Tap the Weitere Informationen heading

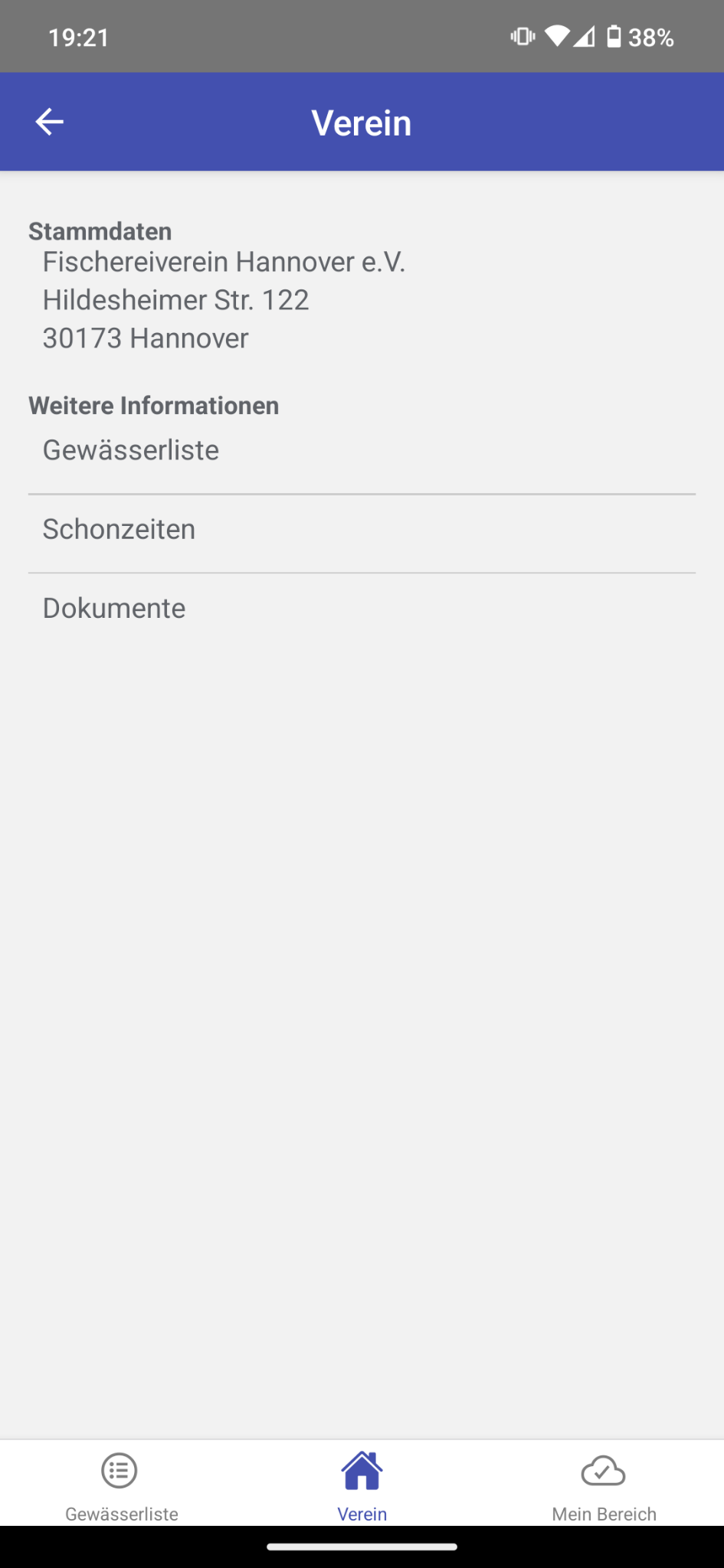(x=153, y=406)
